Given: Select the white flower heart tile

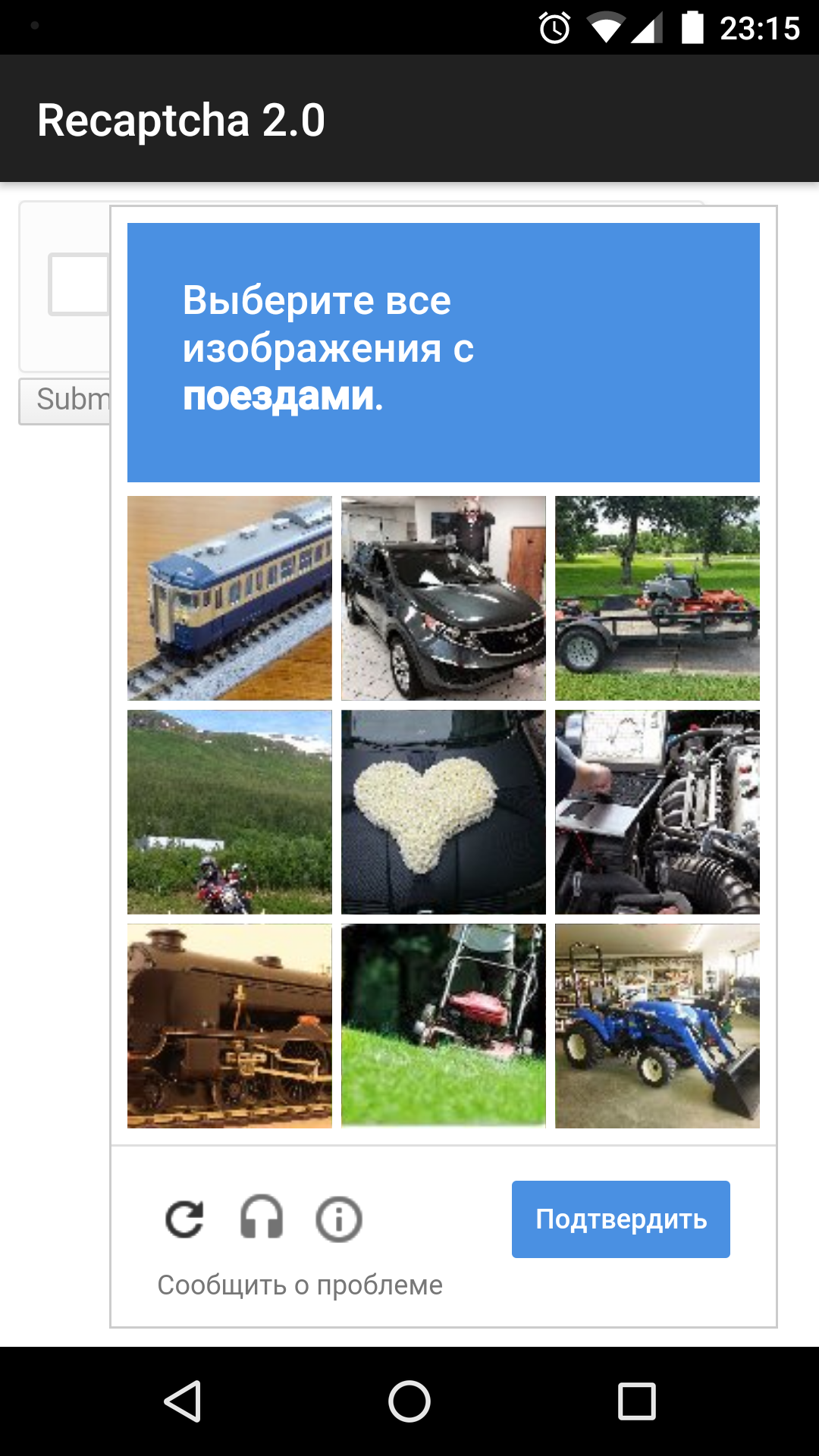Looking at the screenshot, I should [x=444, y=812].
